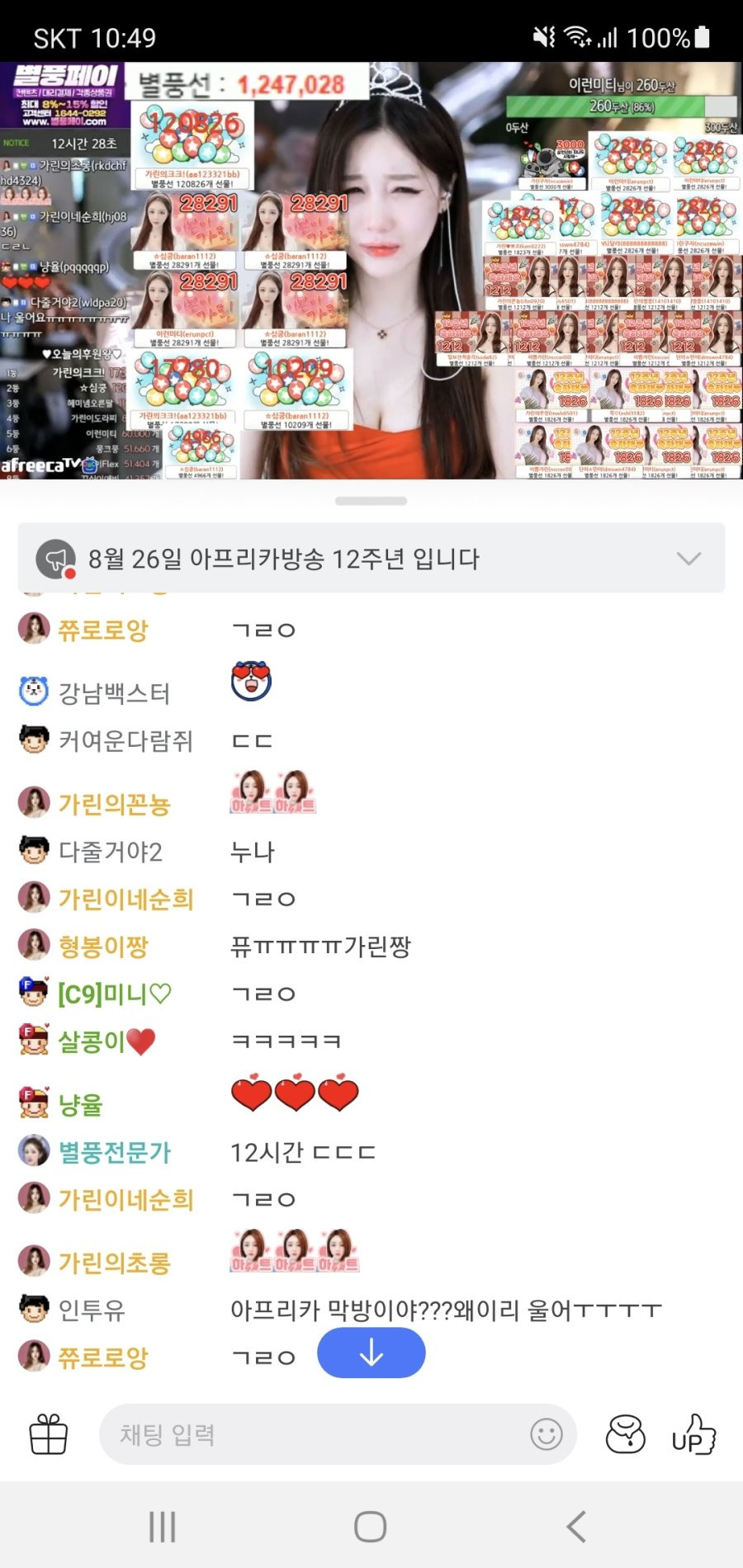Expand the 12주년 notice banner
743x1568 pixels.
click(x=689, y=559)
